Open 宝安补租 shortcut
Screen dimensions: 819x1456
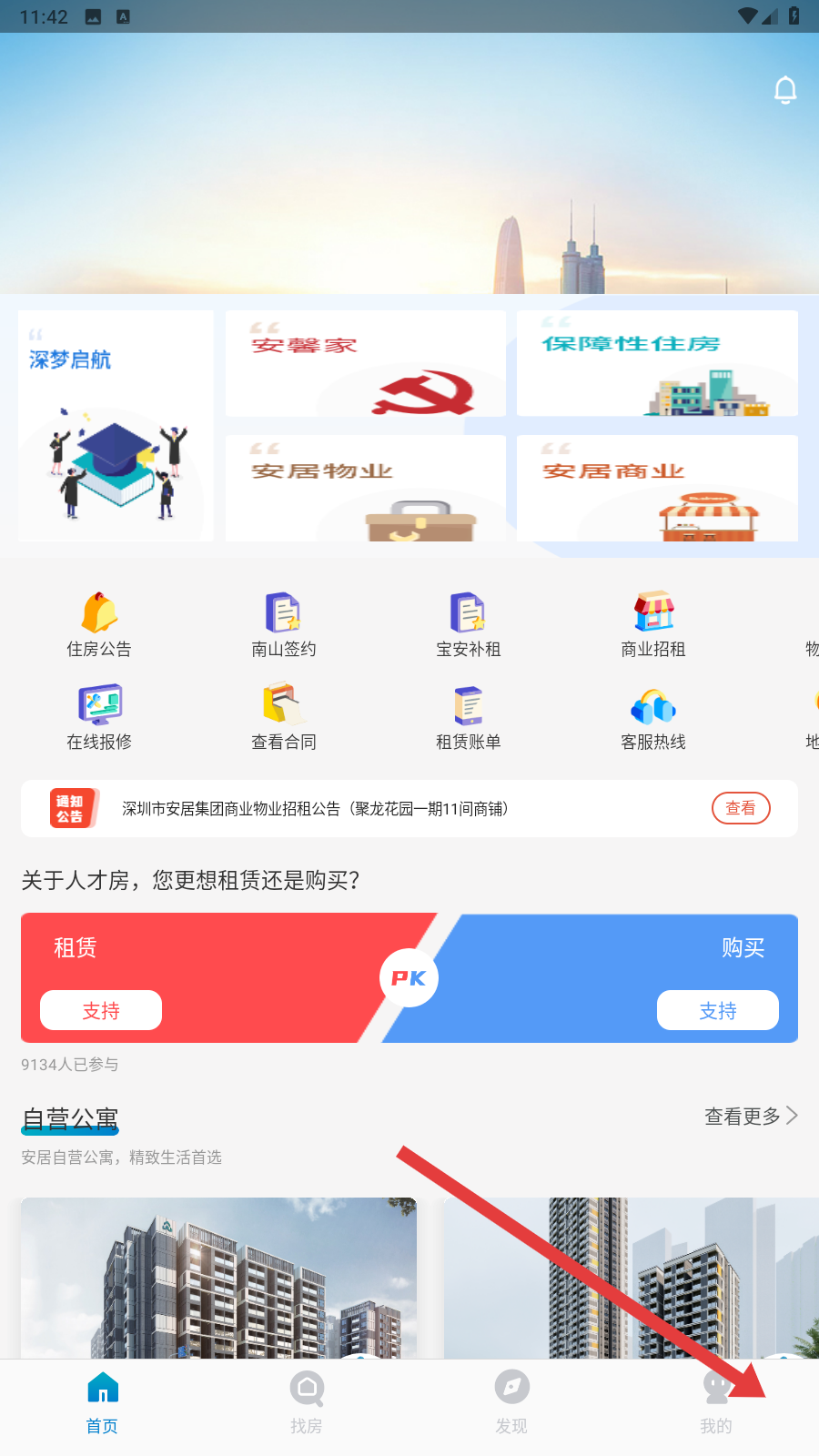(x=469, y=625)
